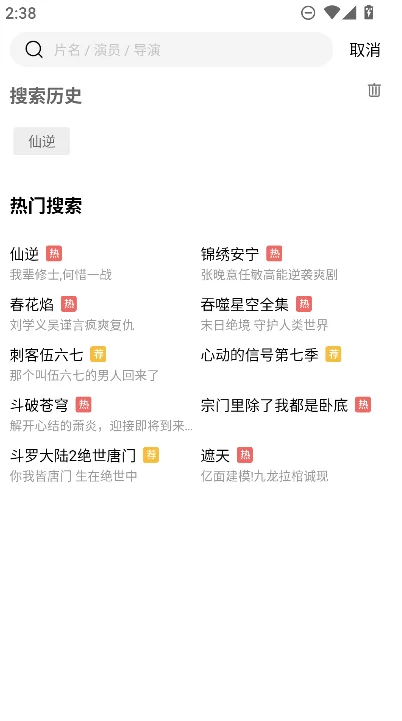Open hot search 锦绣安宁
402x721 pixels.
tap(230, 254)
